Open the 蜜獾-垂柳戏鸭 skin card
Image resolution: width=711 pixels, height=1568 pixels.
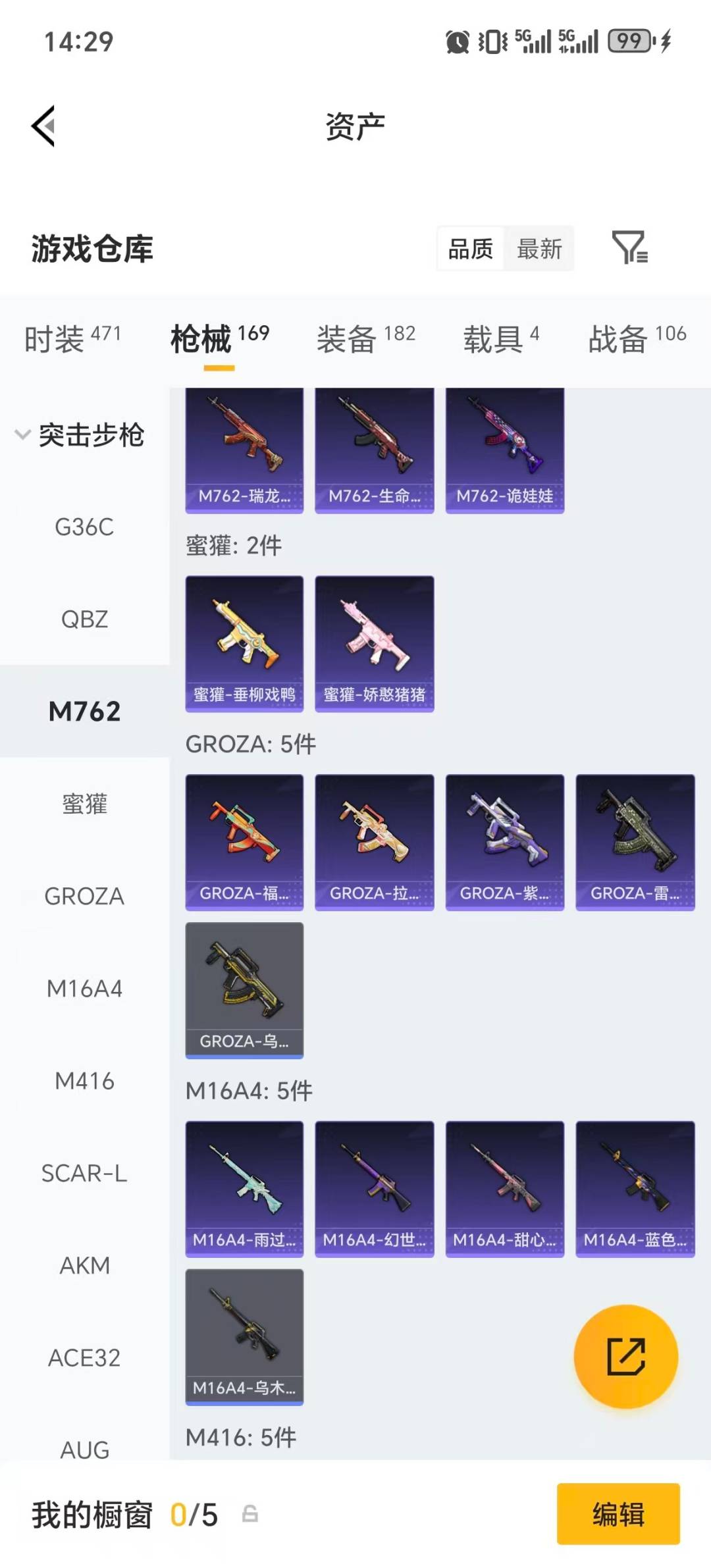point(244,642)
